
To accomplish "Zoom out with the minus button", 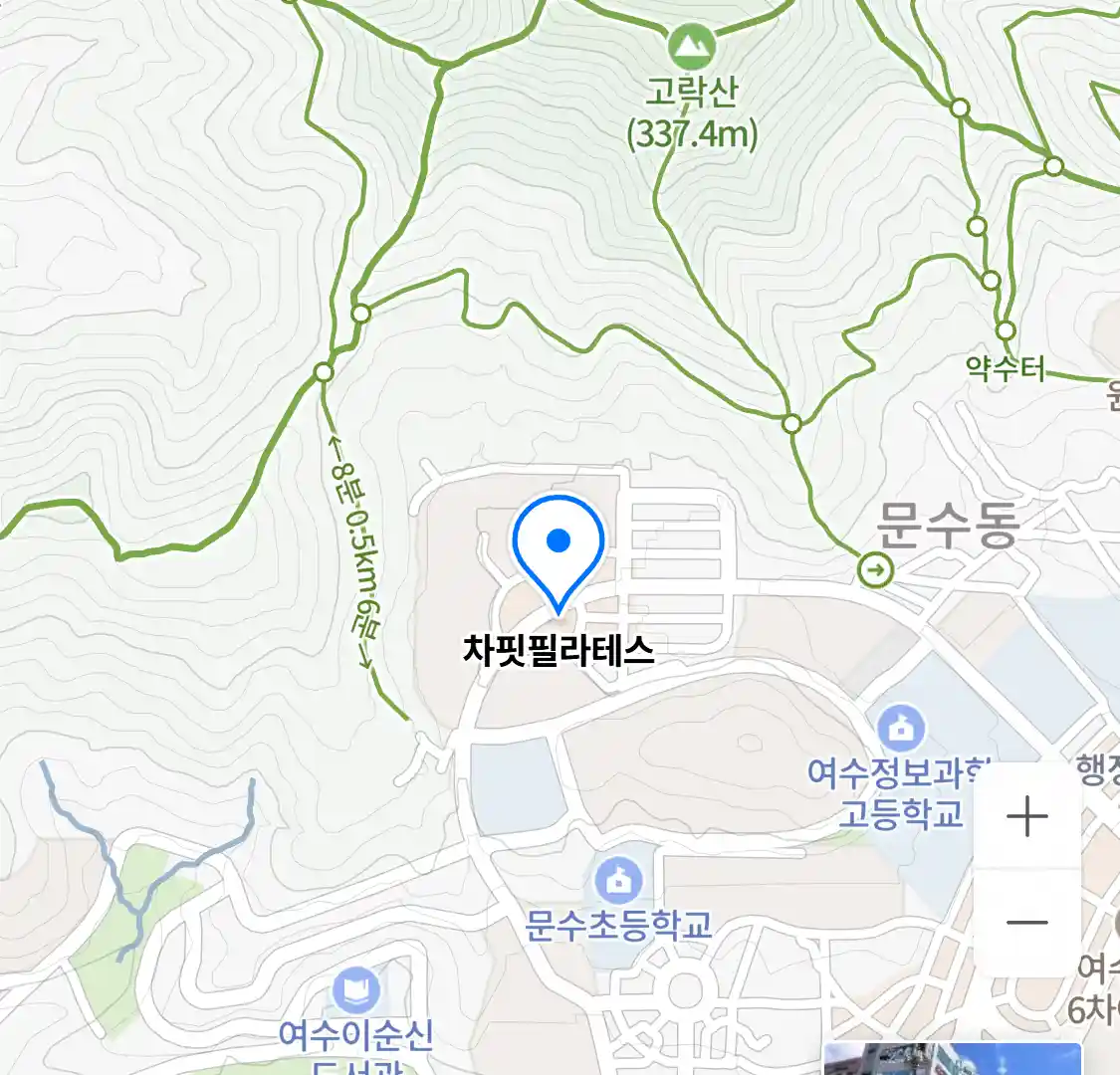I will point(1026,923).
